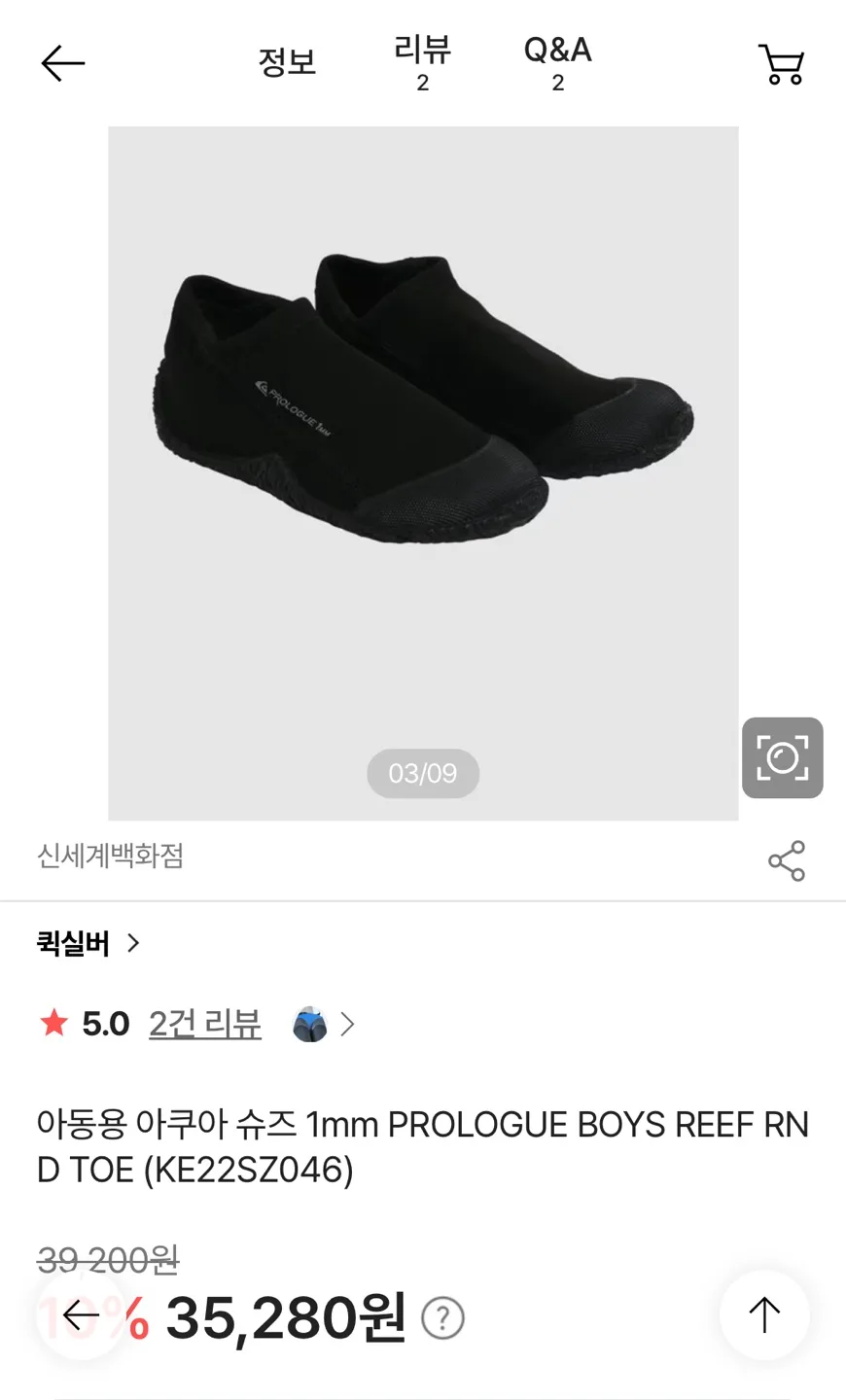Jump to top with the up arrow
This screenshot has width=846, height=1400.
tap(764, 1315)
